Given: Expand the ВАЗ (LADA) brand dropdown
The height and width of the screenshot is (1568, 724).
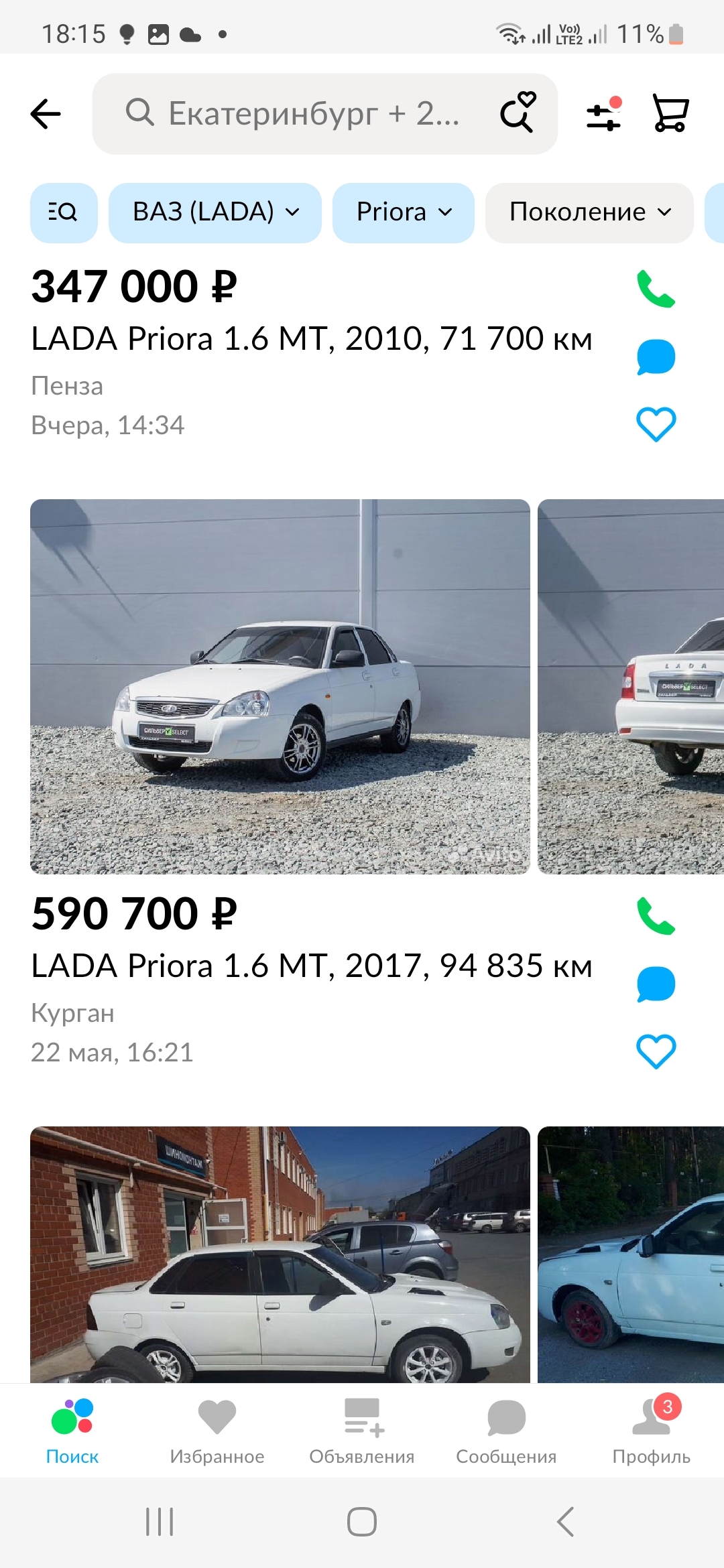Looking at the screenshot, I should point(215,212).
